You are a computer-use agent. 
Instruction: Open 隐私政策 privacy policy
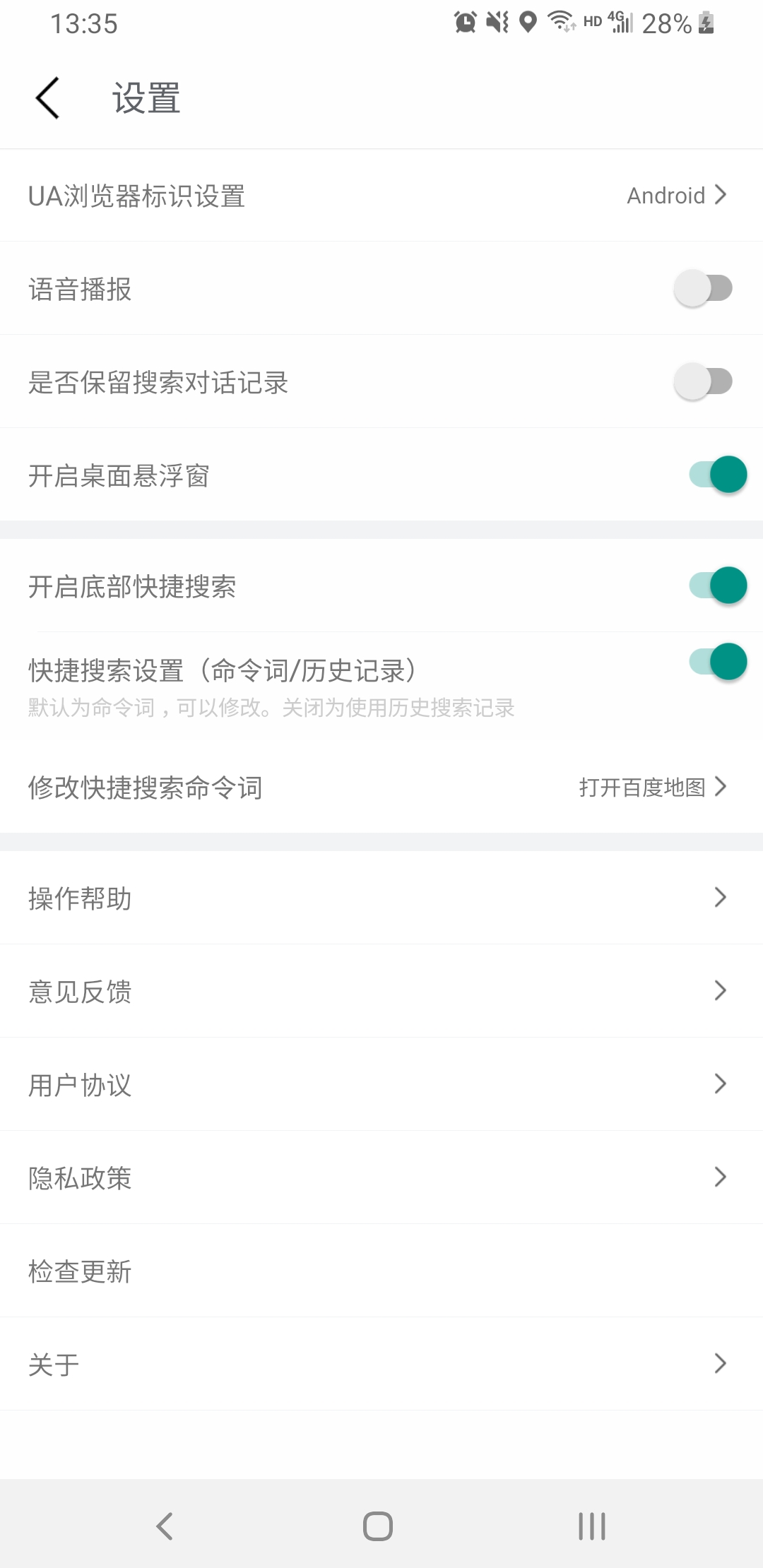tap(719, 1177)
